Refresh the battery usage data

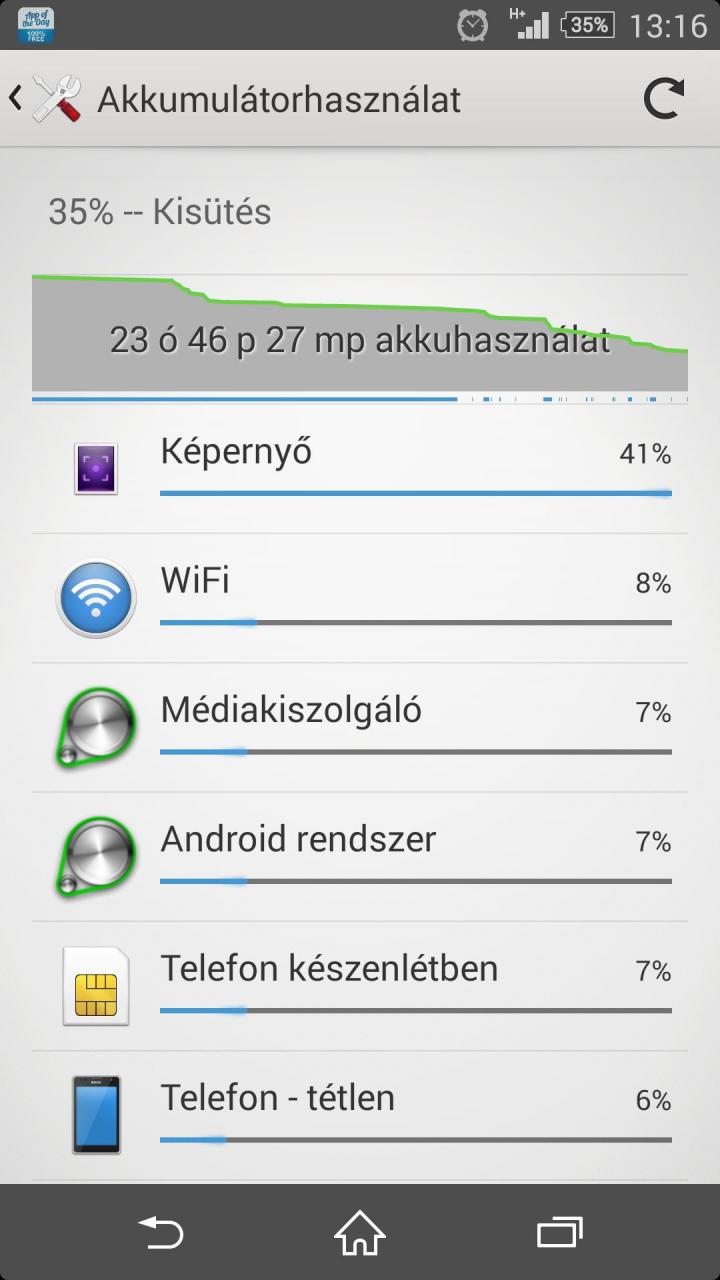pos(664,99)
